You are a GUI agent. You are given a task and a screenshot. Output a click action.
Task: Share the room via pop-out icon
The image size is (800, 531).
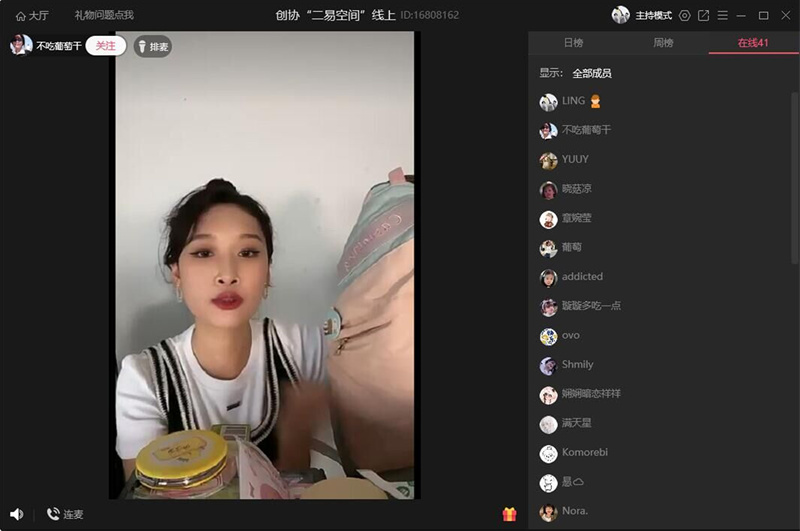pyautogui.click(x=703, y=15)
